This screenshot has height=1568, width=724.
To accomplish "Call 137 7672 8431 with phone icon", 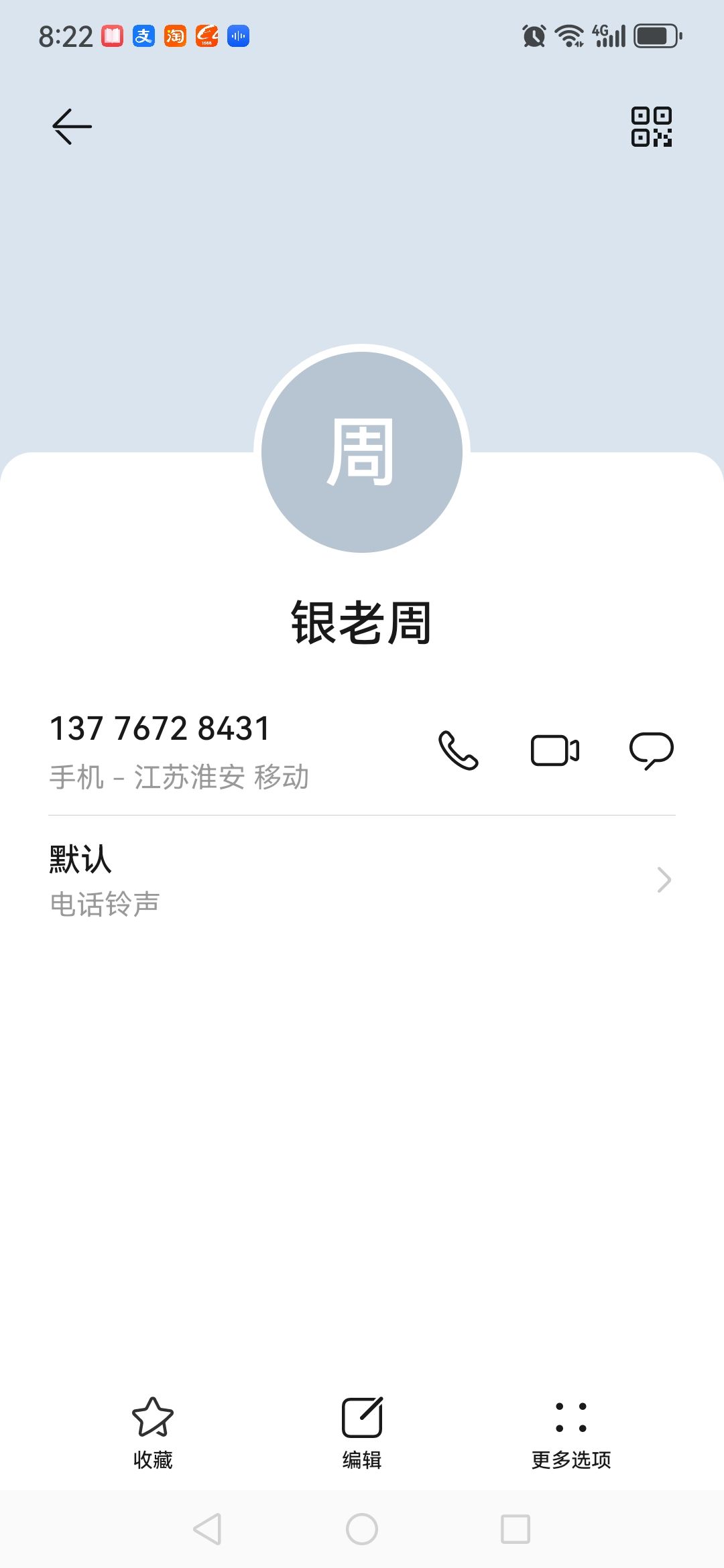I will click(x=459, y=750).
